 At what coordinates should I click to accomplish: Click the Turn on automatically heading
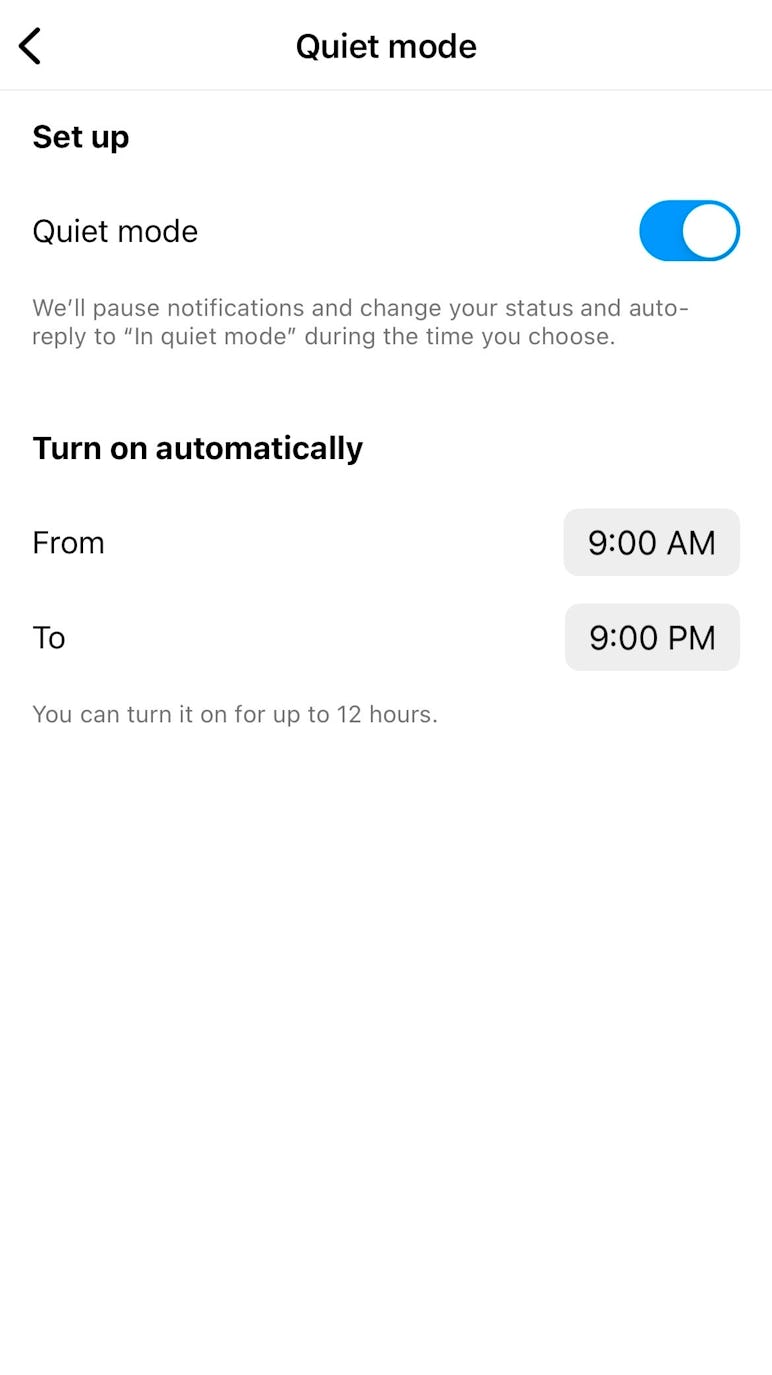point(197,447)
